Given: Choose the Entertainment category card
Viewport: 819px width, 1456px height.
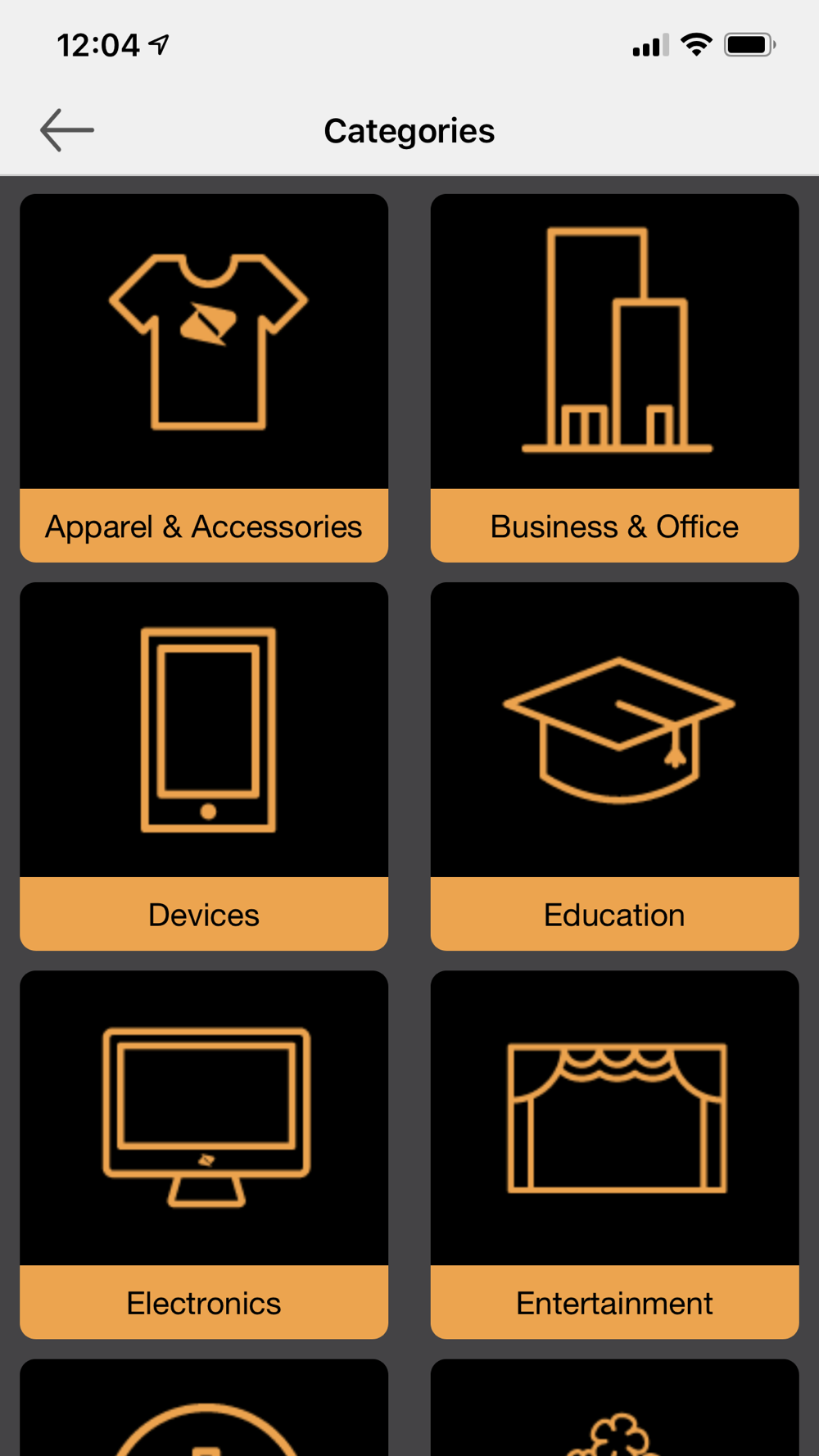Looking at the screenshot, I should coord(614,1155).
